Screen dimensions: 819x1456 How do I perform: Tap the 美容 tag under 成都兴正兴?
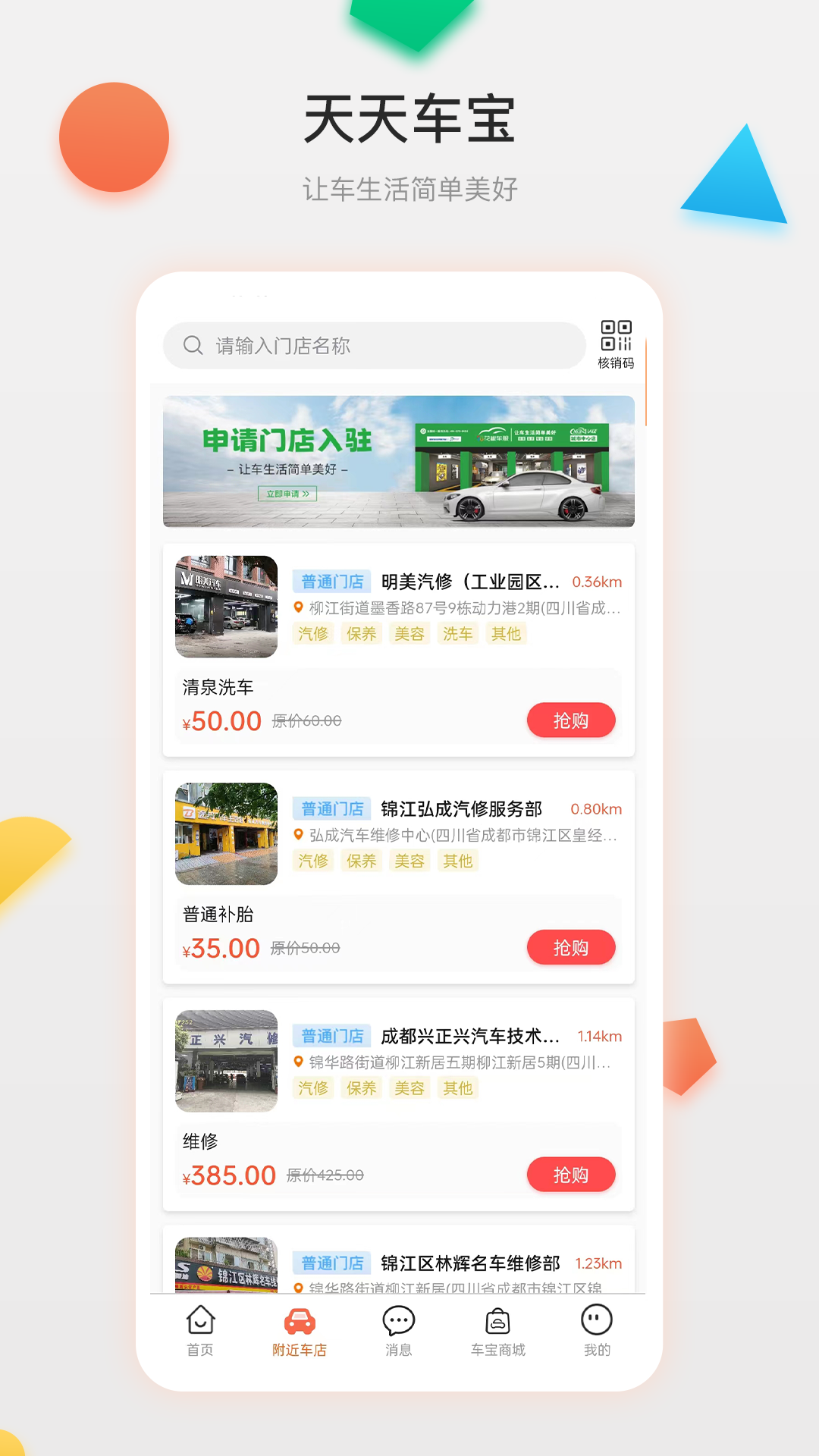point(409,1087)
